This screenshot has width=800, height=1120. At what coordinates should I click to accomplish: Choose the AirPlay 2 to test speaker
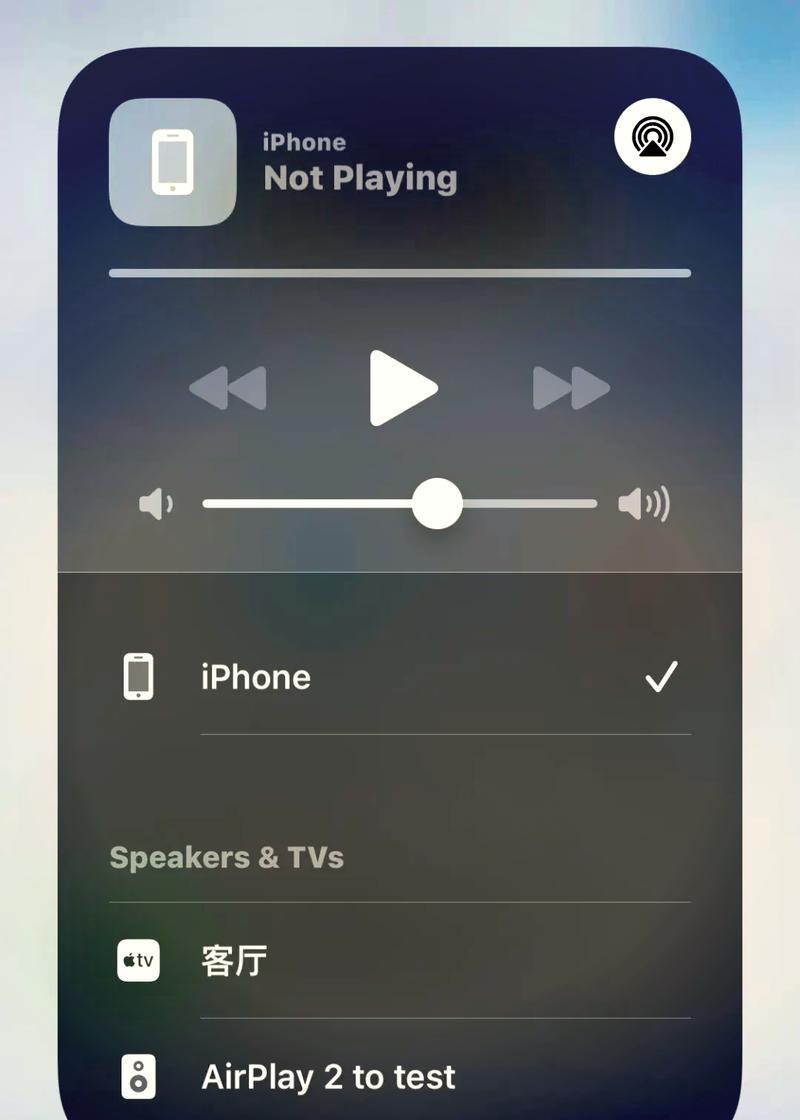click(x=400, y=1077)
